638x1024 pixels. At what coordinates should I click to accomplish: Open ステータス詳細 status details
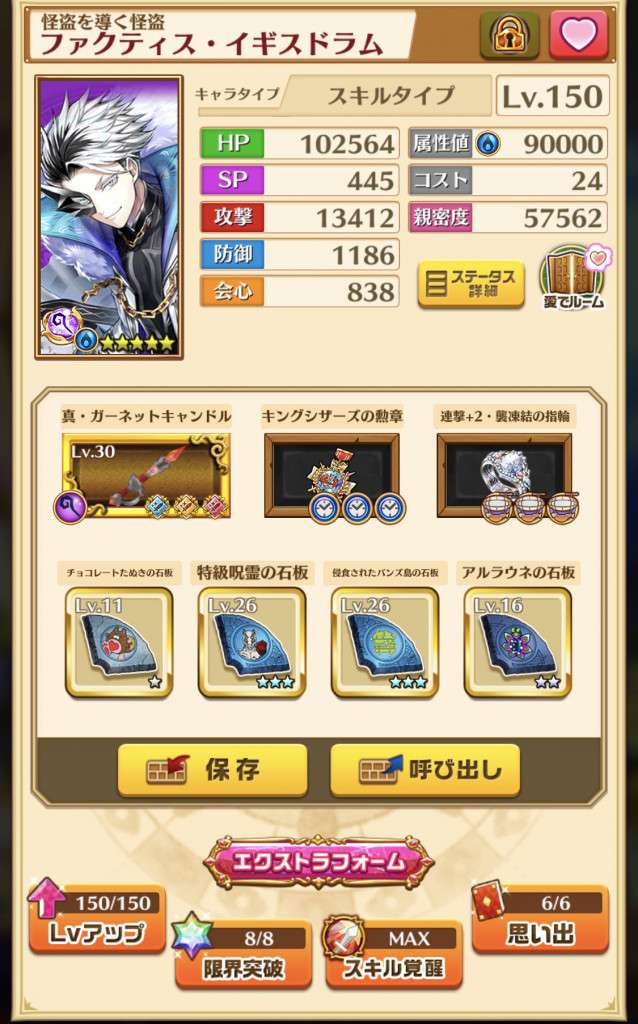[470, 284]
